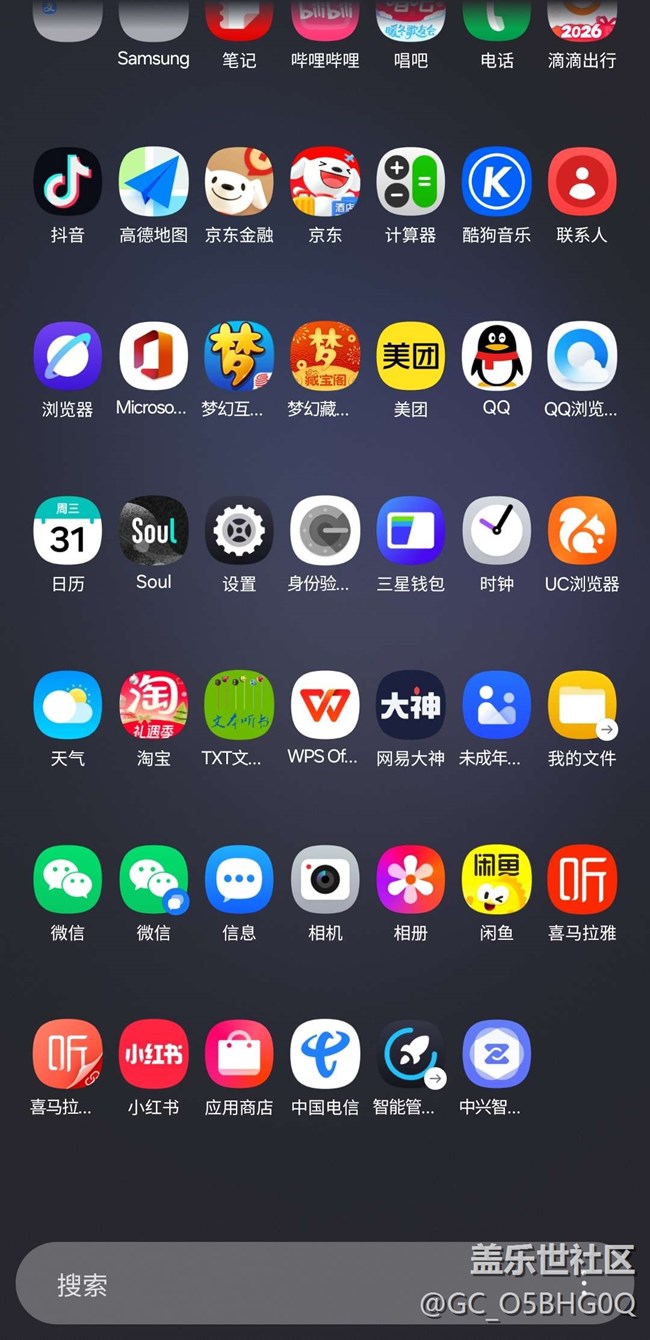Open the 计算器 calculator
Viewport: 650px width, 1340px height.
(x=410, y=182)
